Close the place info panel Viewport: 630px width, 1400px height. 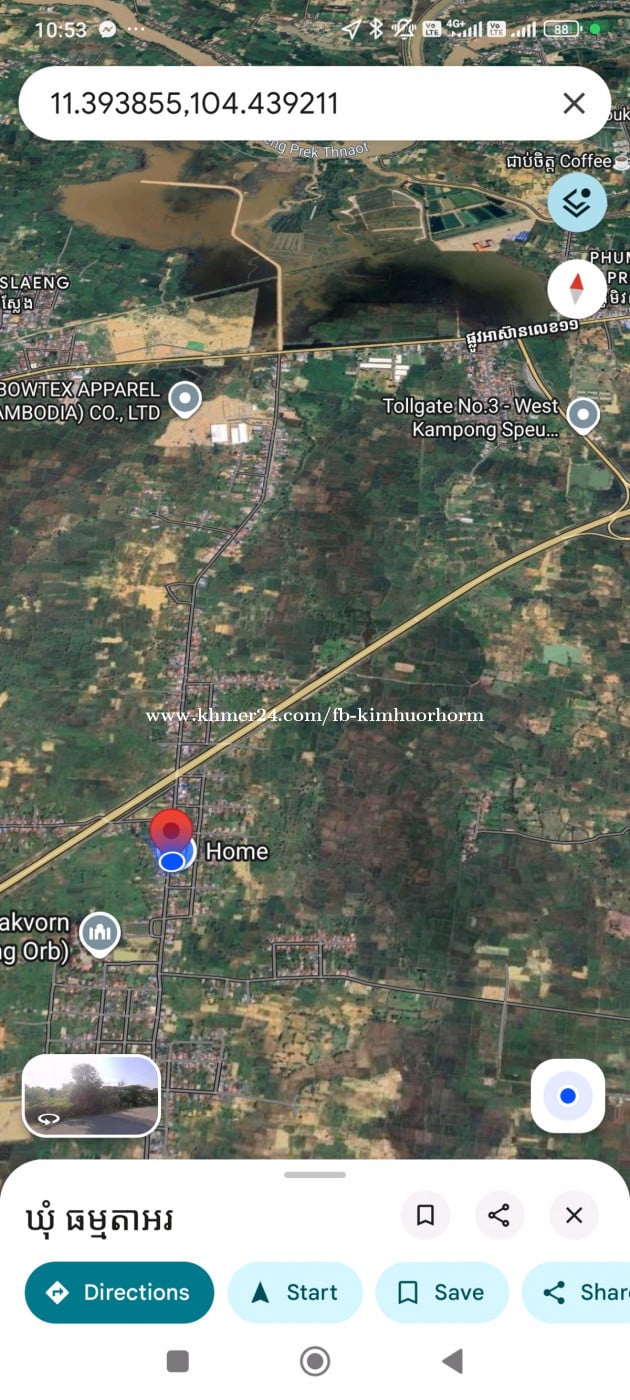coord(574,1215)
